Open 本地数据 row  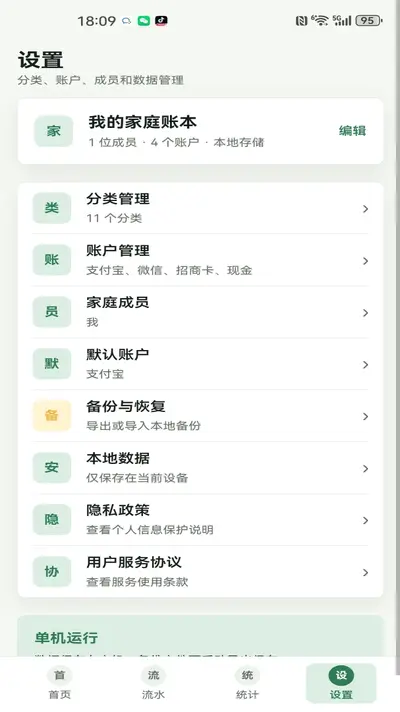pyautogui.click(x=200, y=468)
